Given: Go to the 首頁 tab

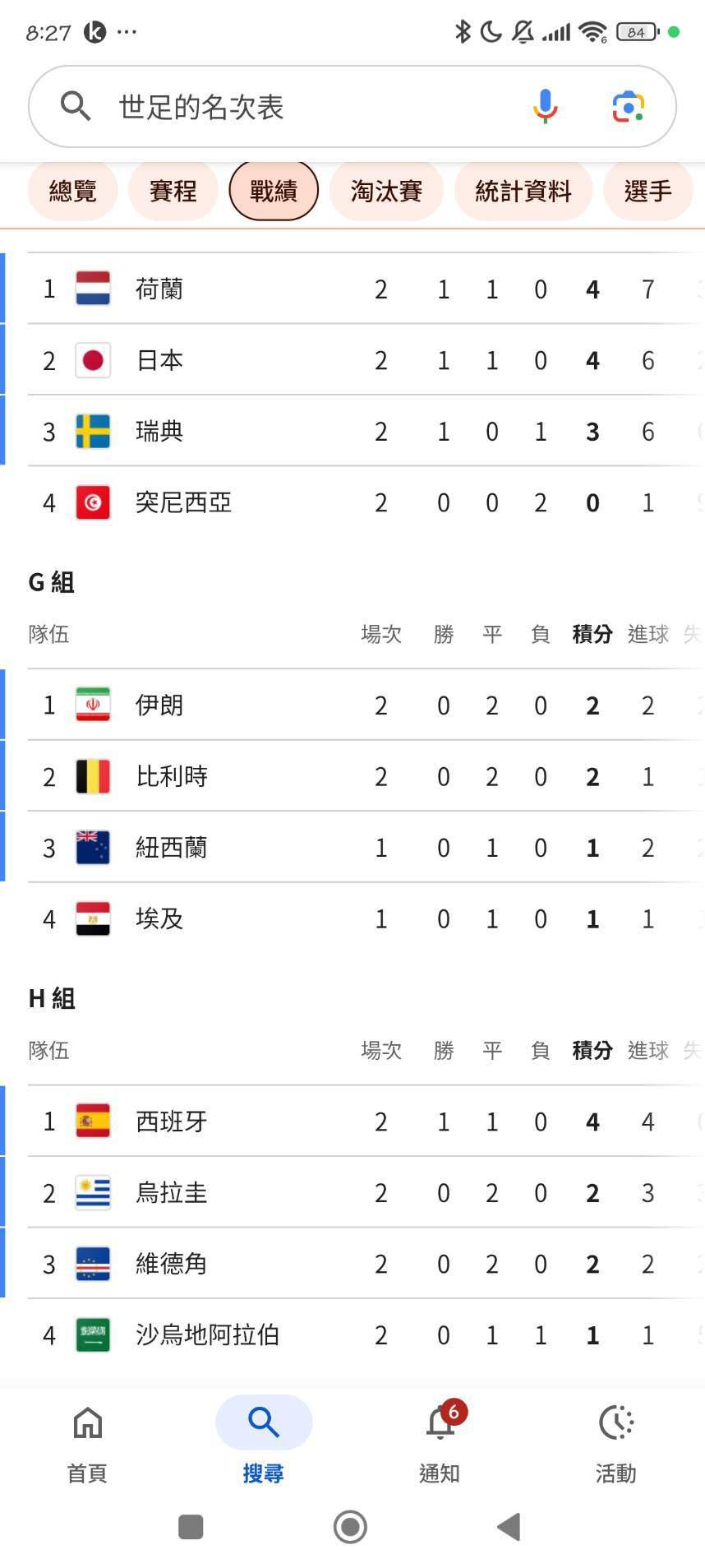Looking at the screenshot, I should pos(87,1444).
